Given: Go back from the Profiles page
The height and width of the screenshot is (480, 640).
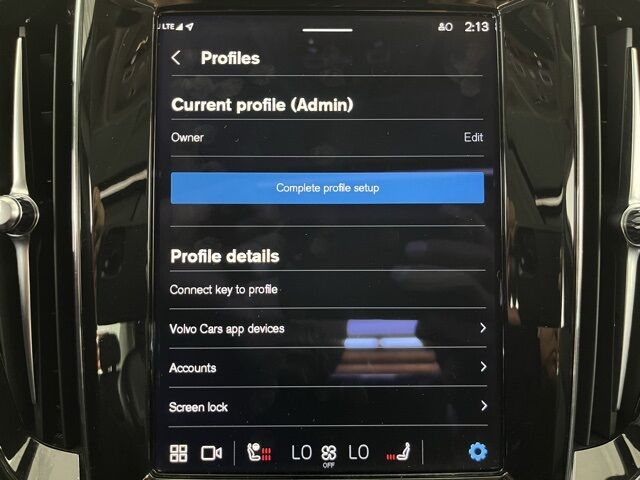Looking at the screenshot, I should click(177, 58).
